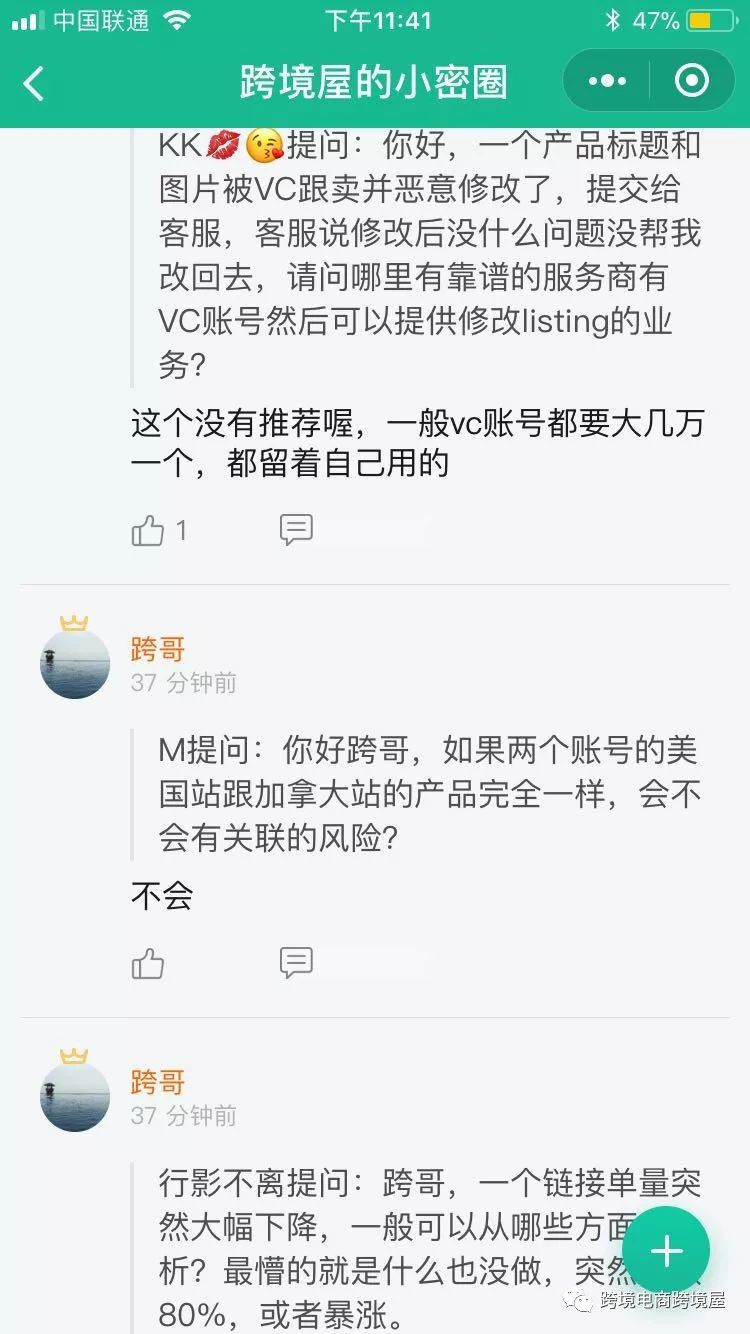Like the reply about VC账号 recommendation

click(148, 530)
